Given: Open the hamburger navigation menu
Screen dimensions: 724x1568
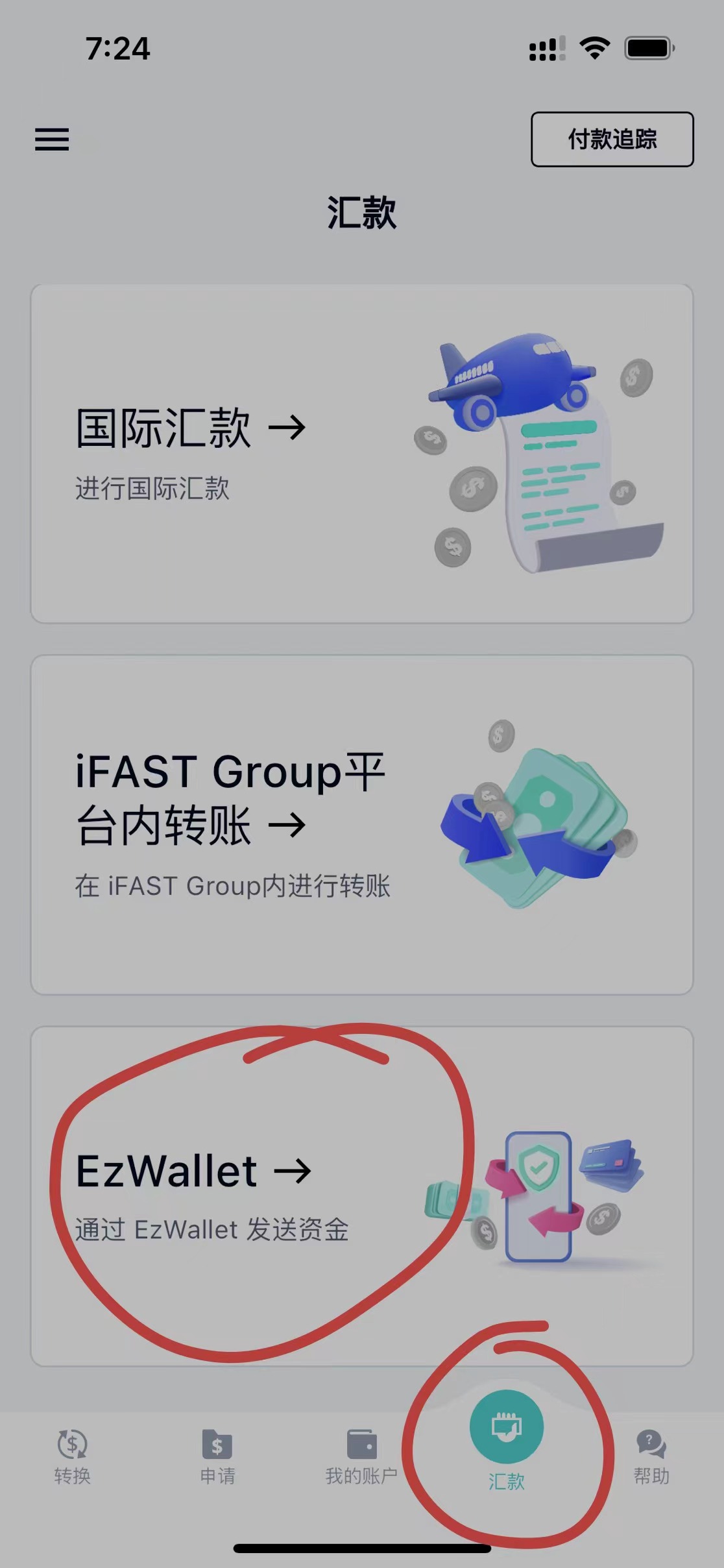Looking at the screenshot, I should (x=52, y=140).
